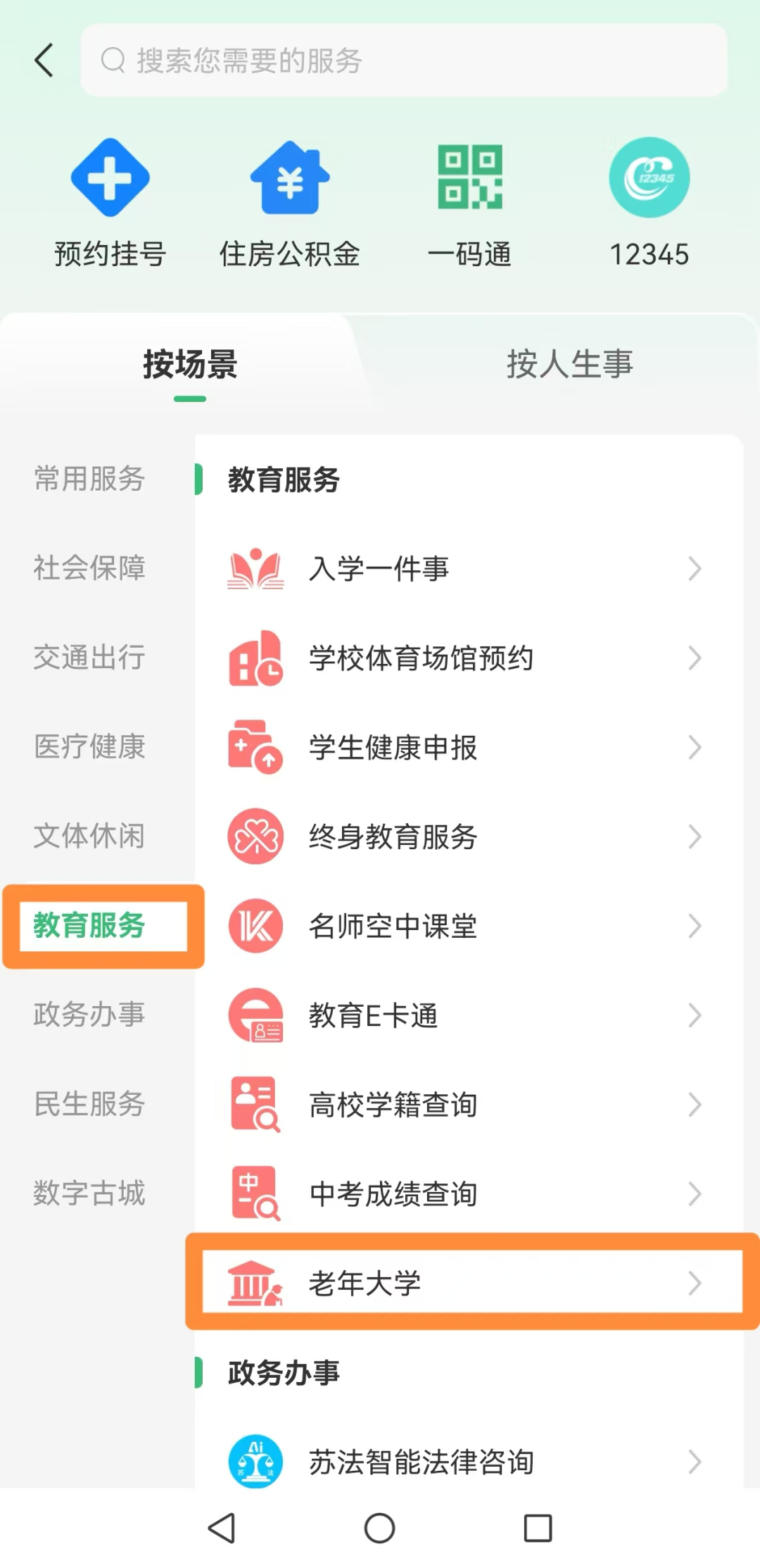Switch to the 按人生事 tab
760x1568 pixels.
tap(569, 365)
